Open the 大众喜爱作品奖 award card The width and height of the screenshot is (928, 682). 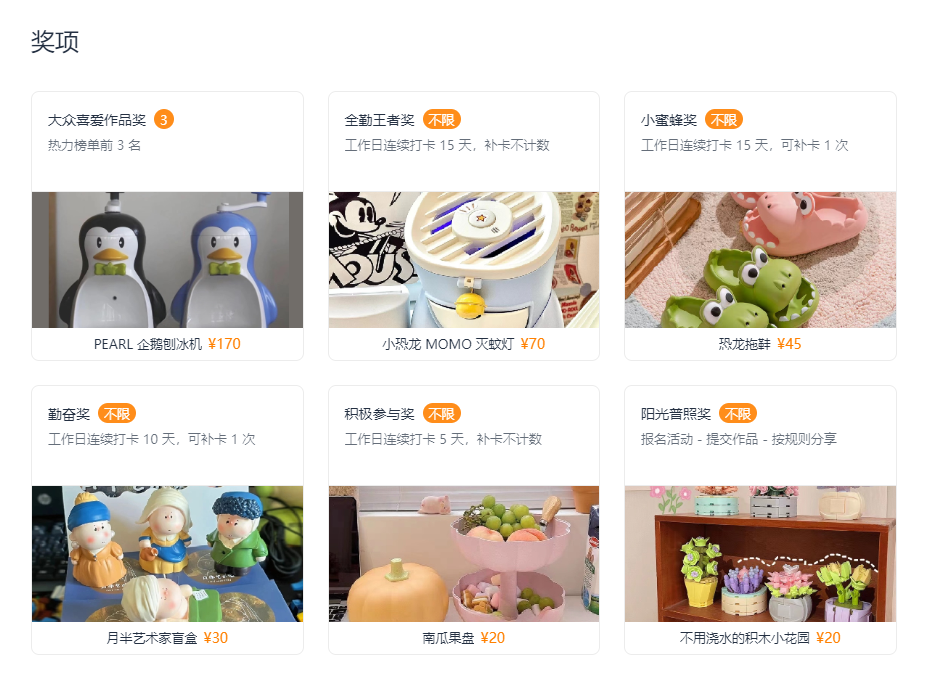[x=167, y=226]
